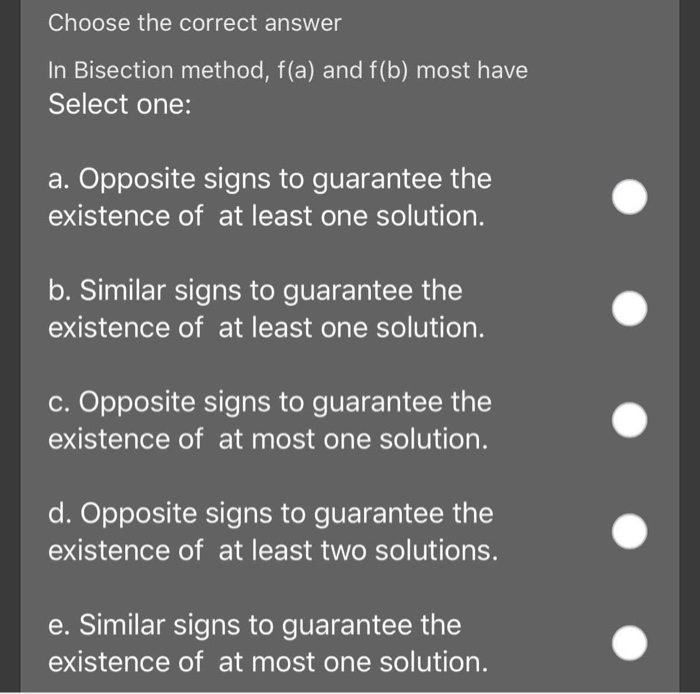Choose option c: opposite signs, at most one solution
The height and width of the screenshot is (694, 700).
coord(630,421)
